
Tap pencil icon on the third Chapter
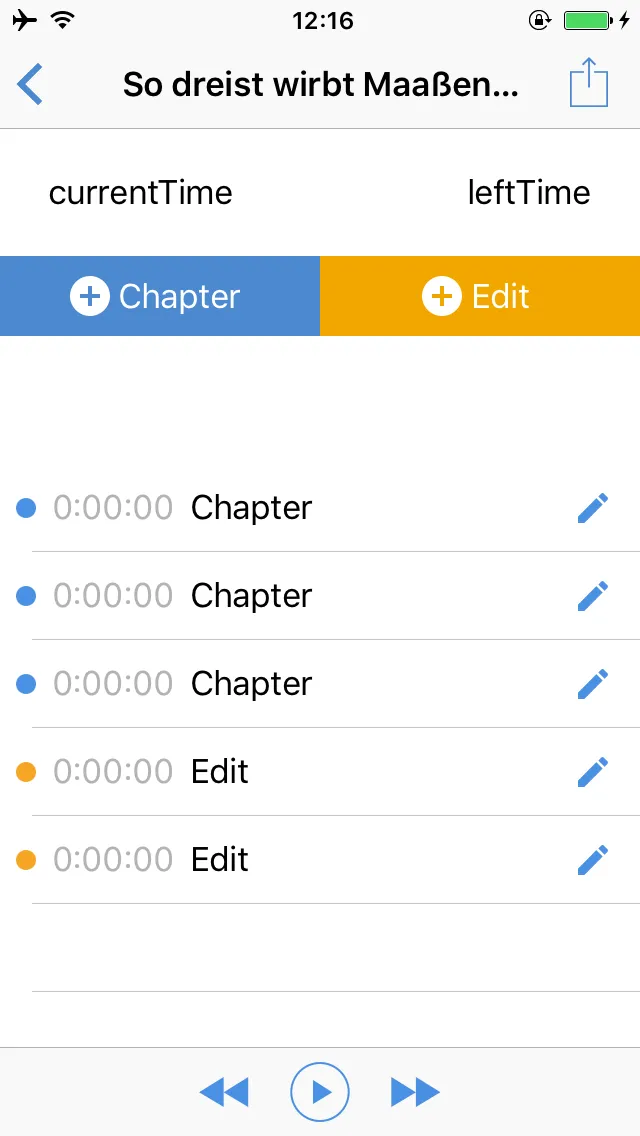click(x=593, y=684)
